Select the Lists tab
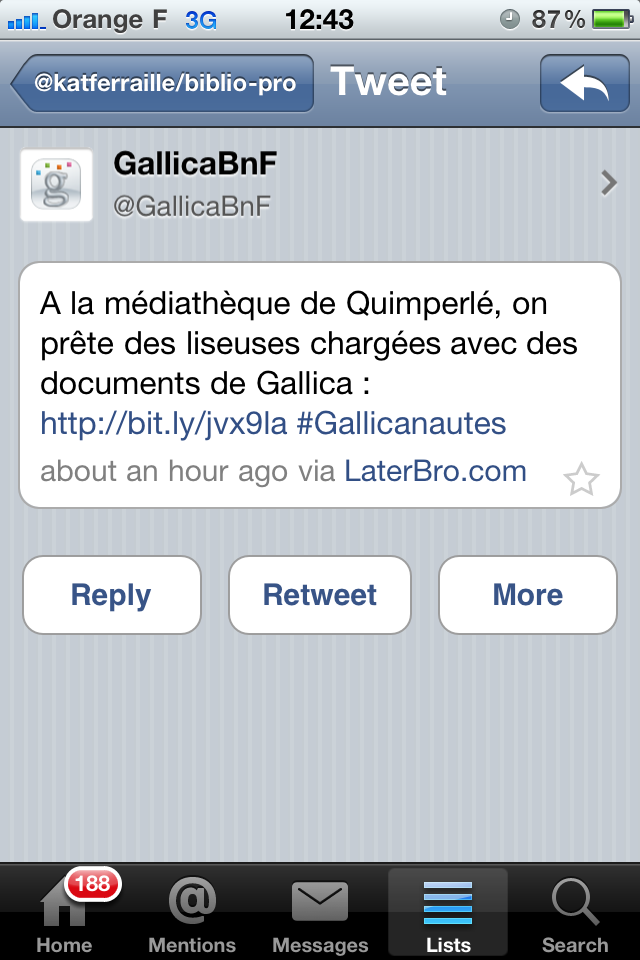 [448, 913]
